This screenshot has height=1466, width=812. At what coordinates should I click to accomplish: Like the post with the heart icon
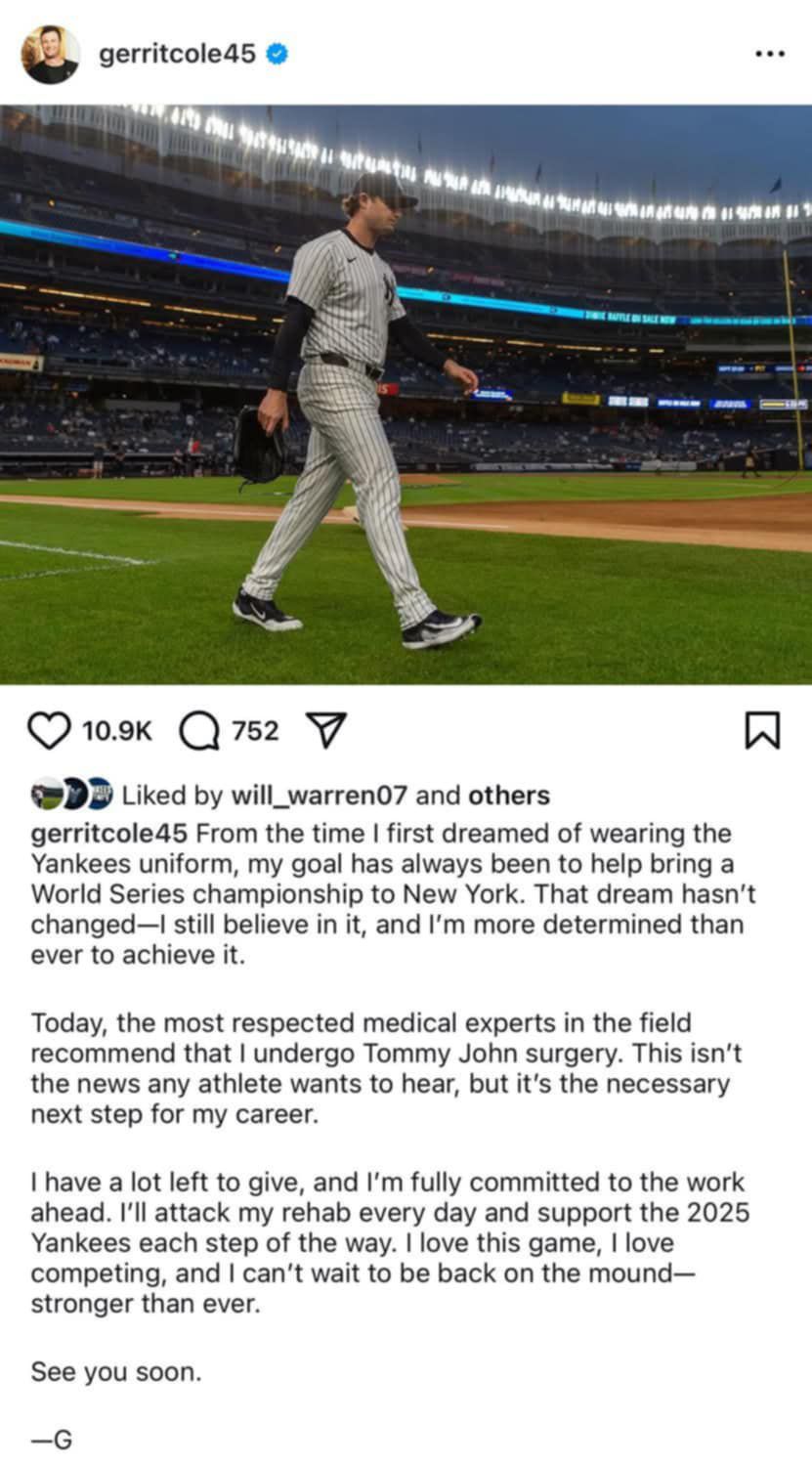click(x=49, y=730)
